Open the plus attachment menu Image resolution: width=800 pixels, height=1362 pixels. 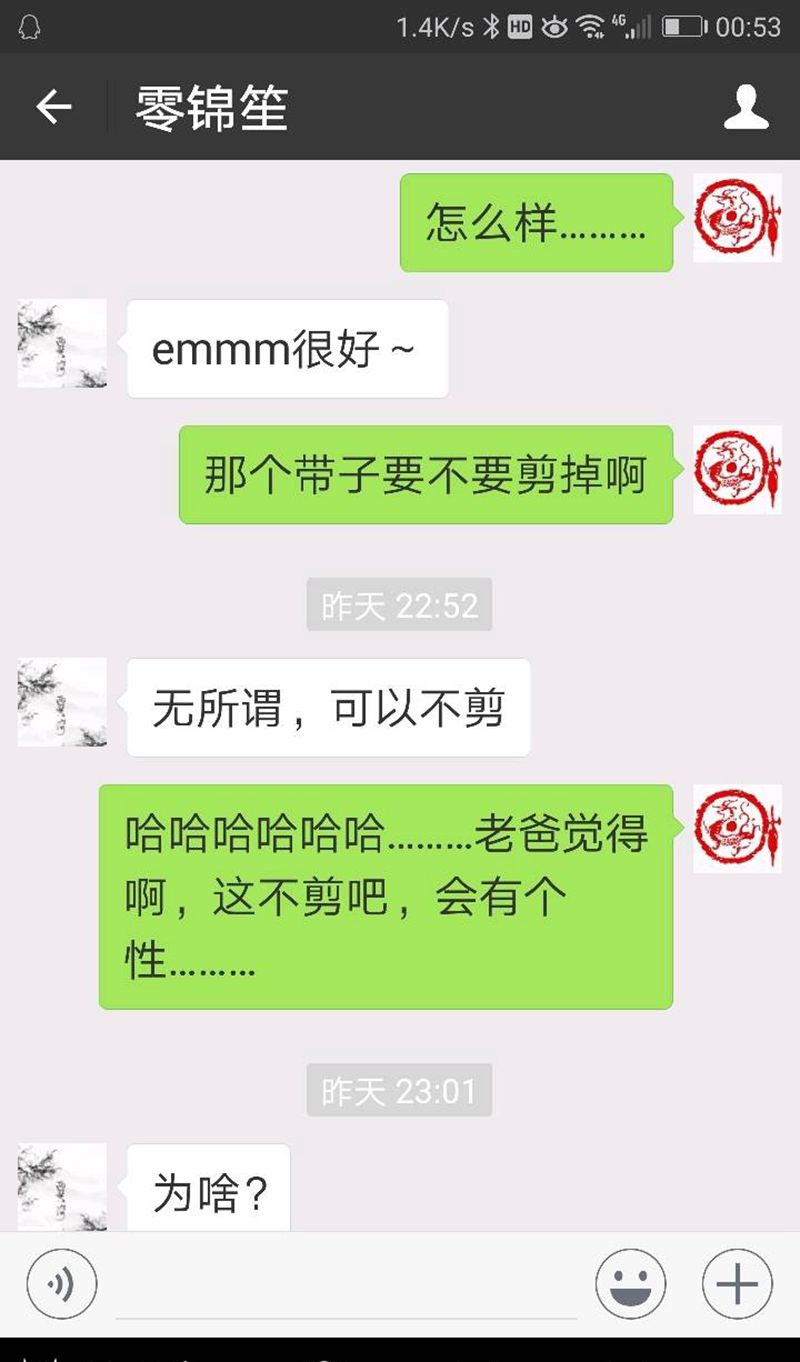click(737, 1285)
